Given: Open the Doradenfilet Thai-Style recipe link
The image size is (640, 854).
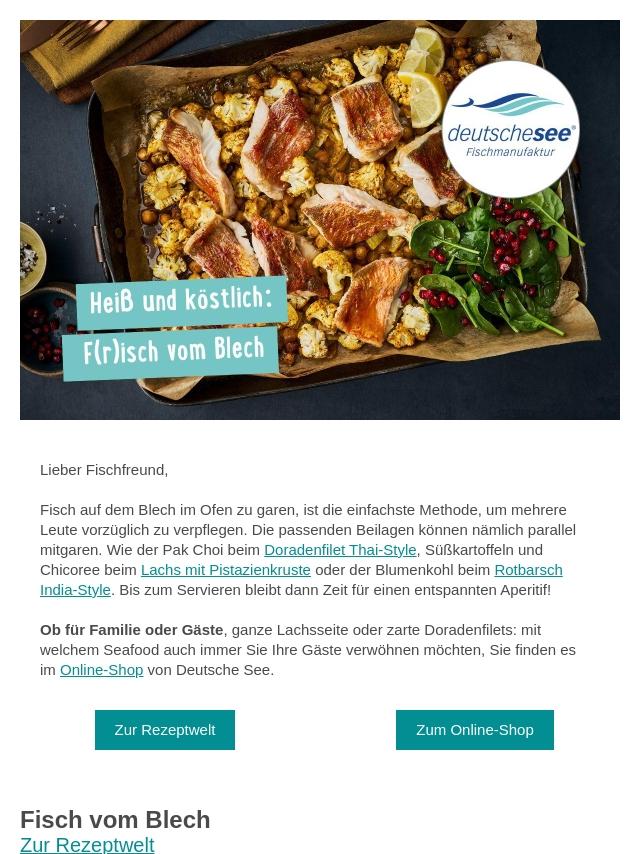Looking at the screenshot, I should (340, 549).
